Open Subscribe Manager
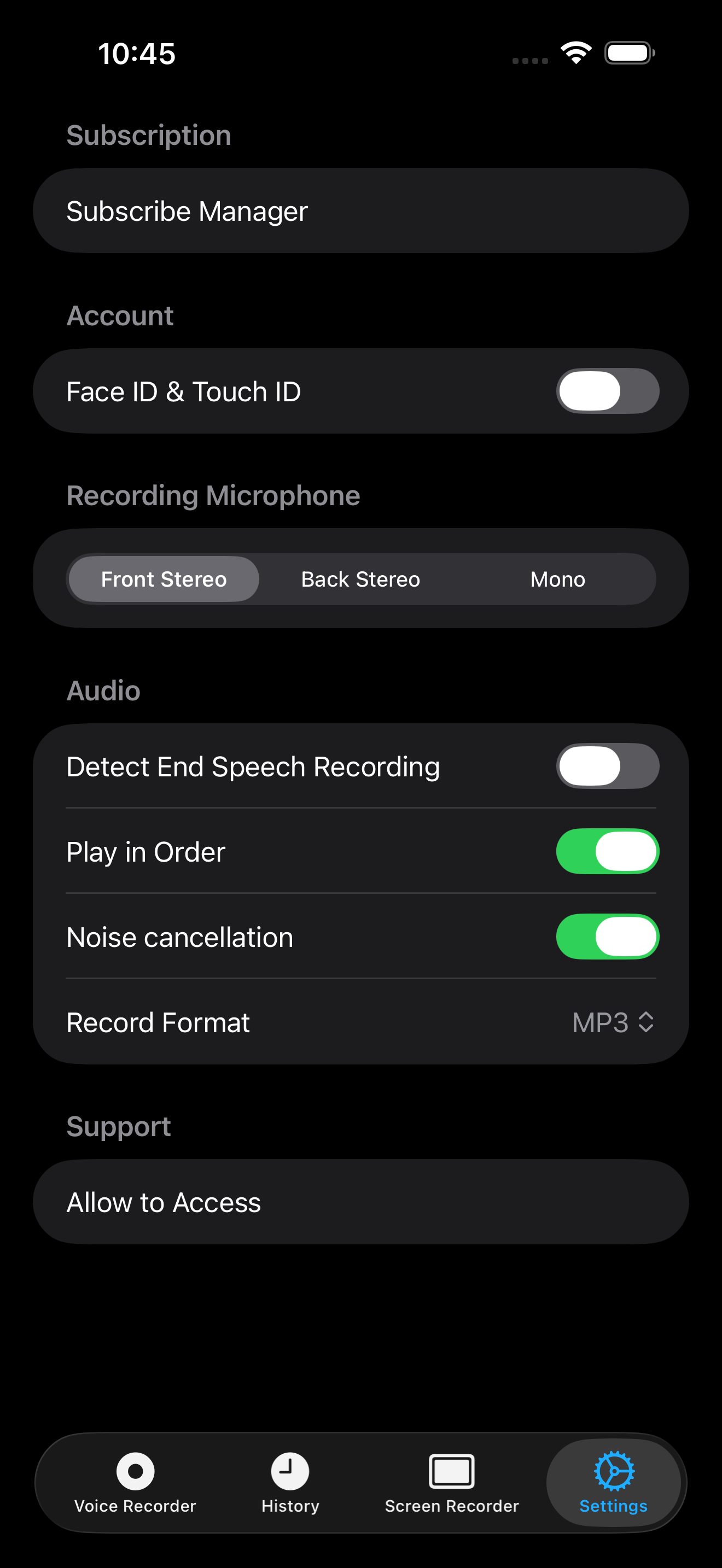The height and width of the screenshot is (1568, 722). [x=360, y=211]
